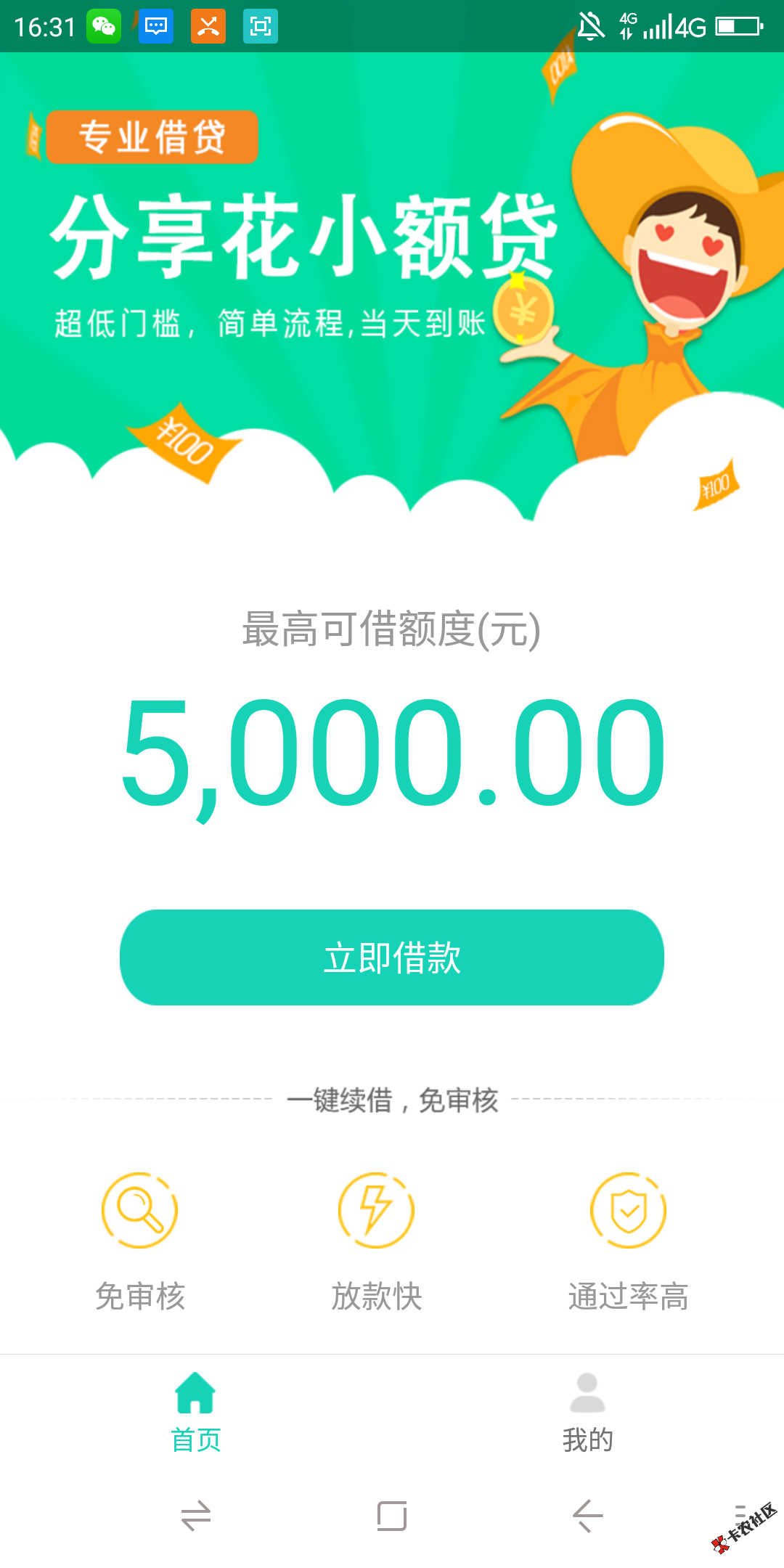Tap the 立即借款 button
This screenshot has height=1568, width=784.
tap(392, 957)
